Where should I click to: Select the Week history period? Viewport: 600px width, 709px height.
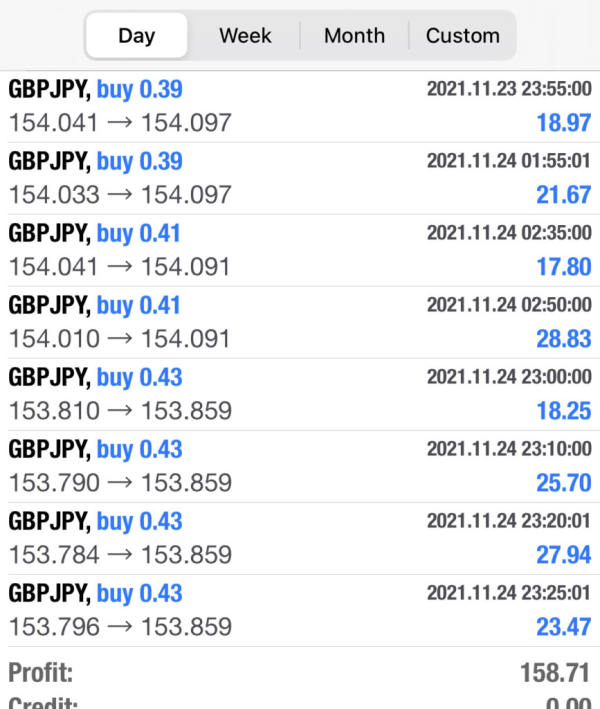(245, 36)
